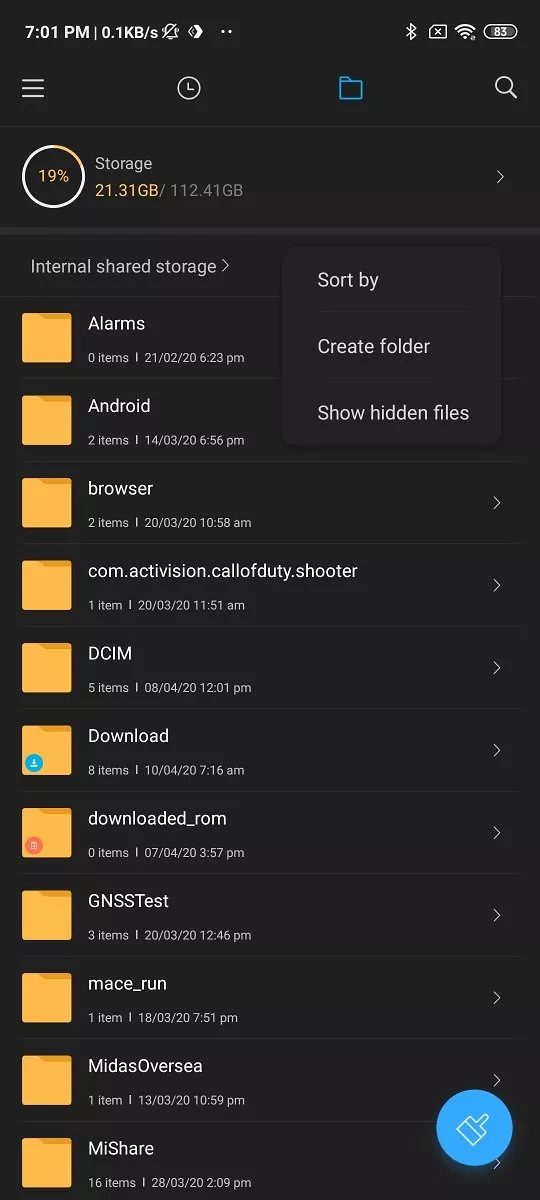540x1200 pixels.
Task: Open the GNSSTest folder
Action: tap(270, 915)
